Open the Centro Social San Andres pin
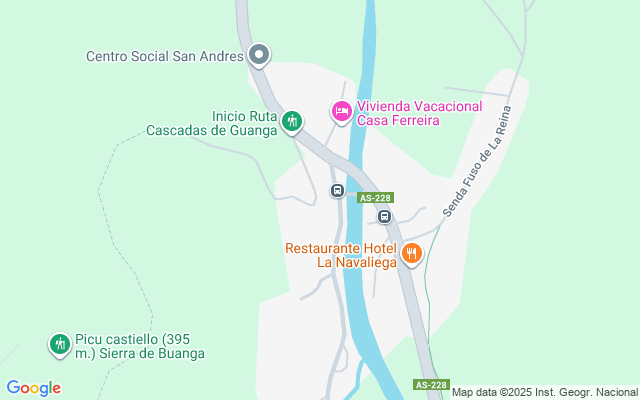Image resolution: width=640 pixels, height=400 pixels. (259, 55)
